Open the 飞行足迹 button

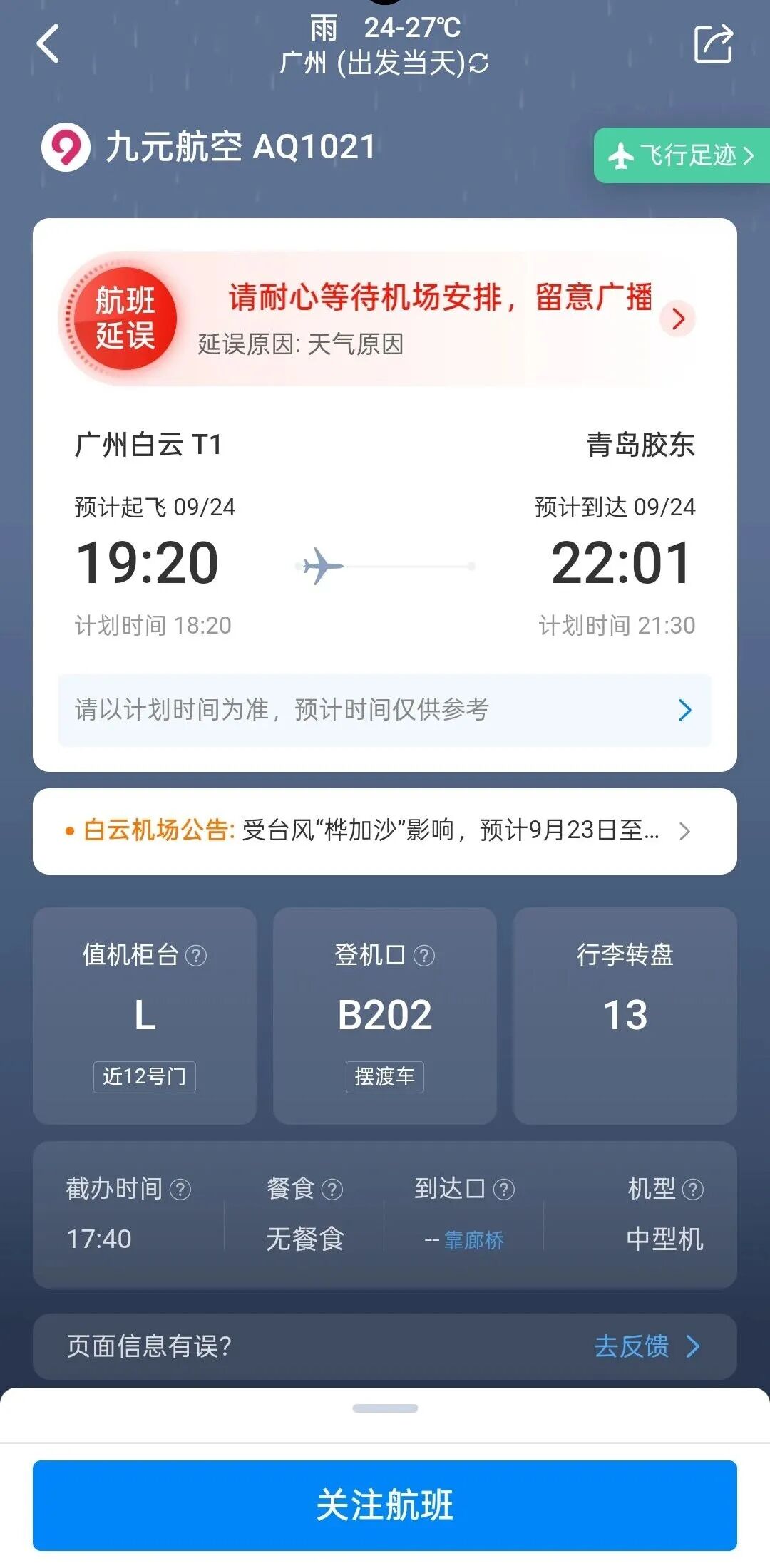coord(681,155)
